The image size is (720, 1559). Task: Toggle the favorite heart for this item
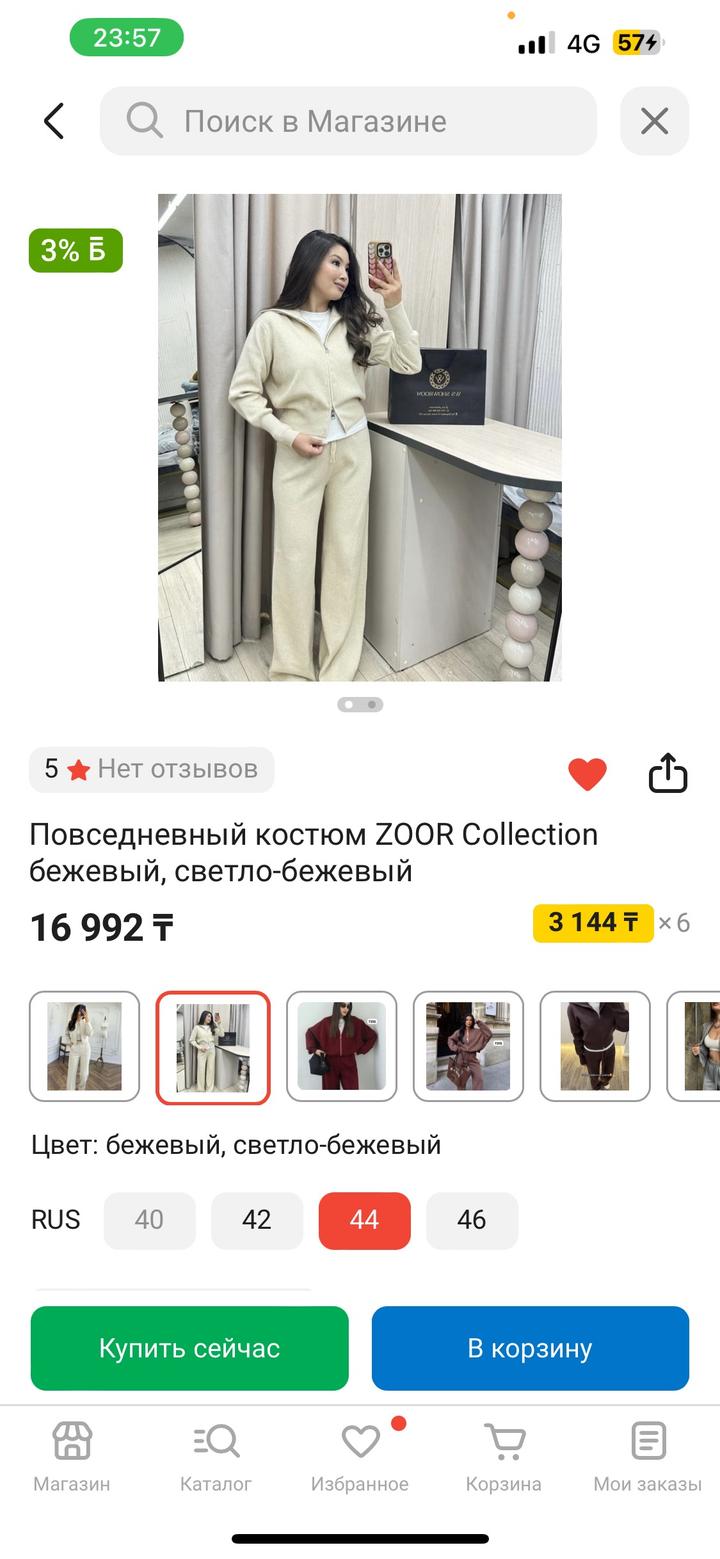click(586, 772)
